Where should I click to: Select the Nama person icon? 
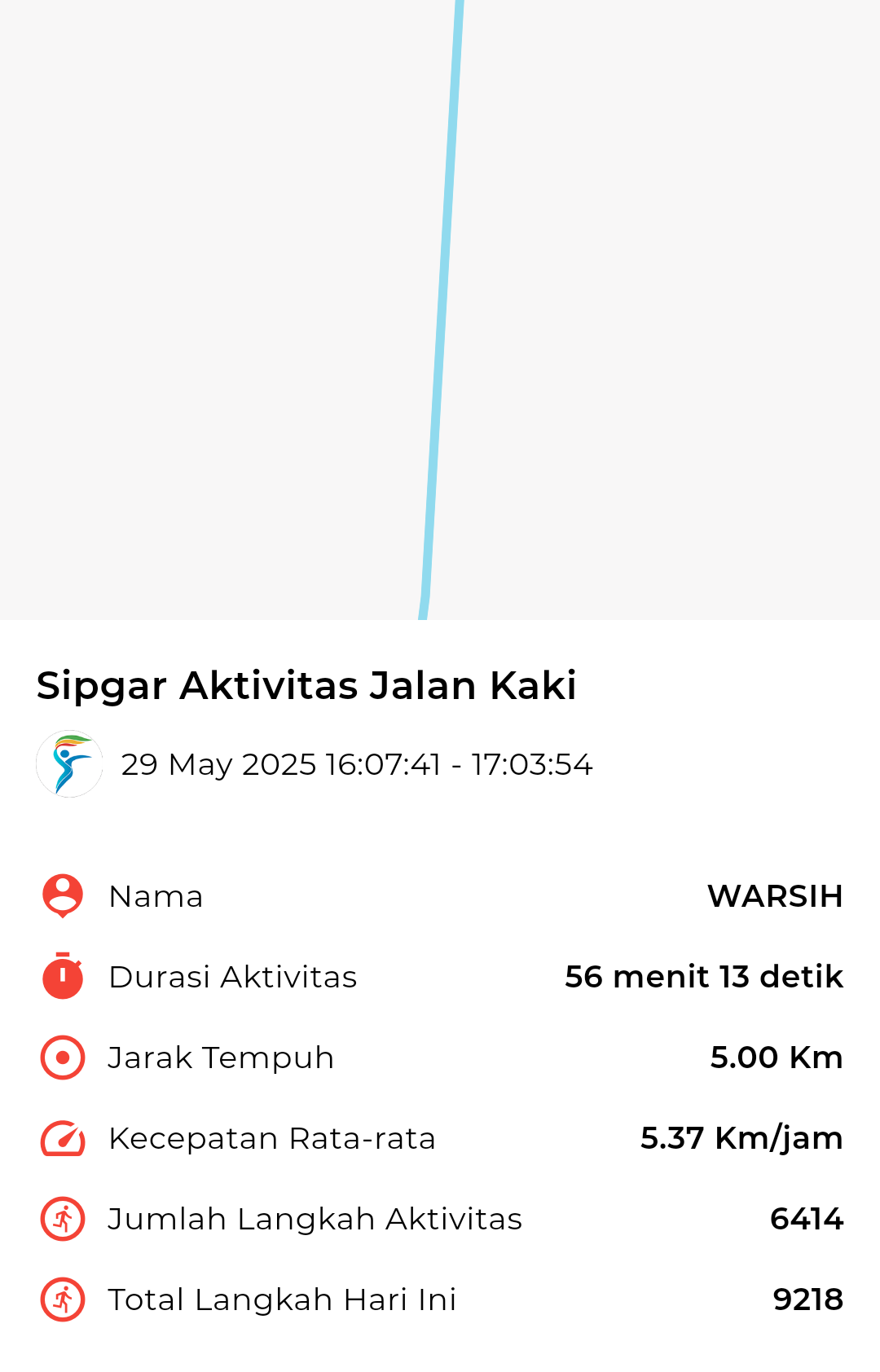tap(63, 895)
